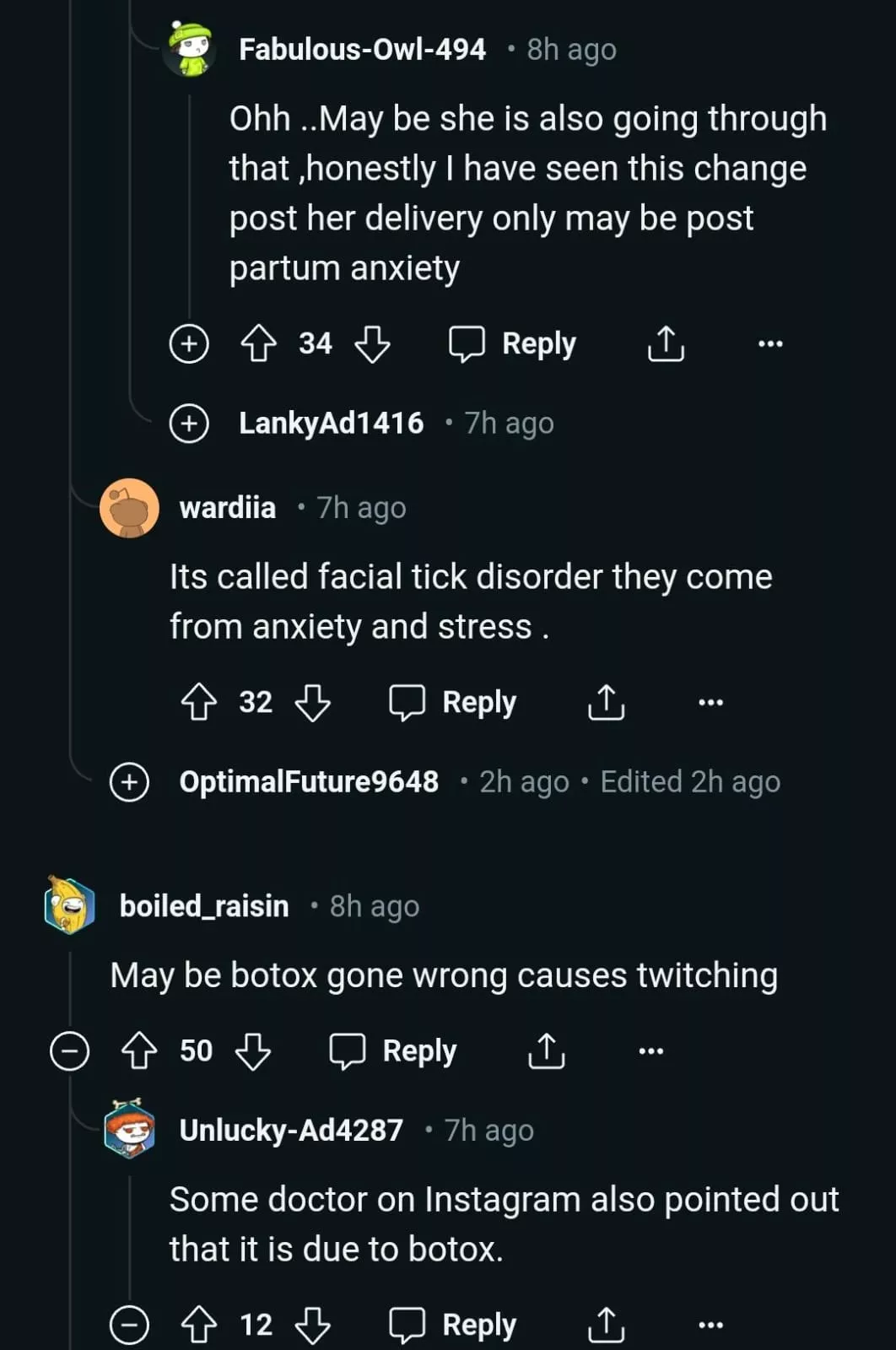The width and height of the screenshot is (896, 1350).
Task: Reply to Fabulous-Owl-494's comment
Action: 513,343
